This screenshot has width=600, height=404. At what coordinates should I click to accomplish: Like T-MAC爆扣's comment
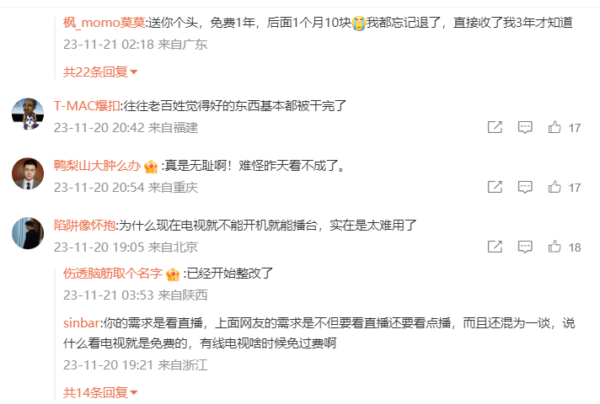[556, 128]
